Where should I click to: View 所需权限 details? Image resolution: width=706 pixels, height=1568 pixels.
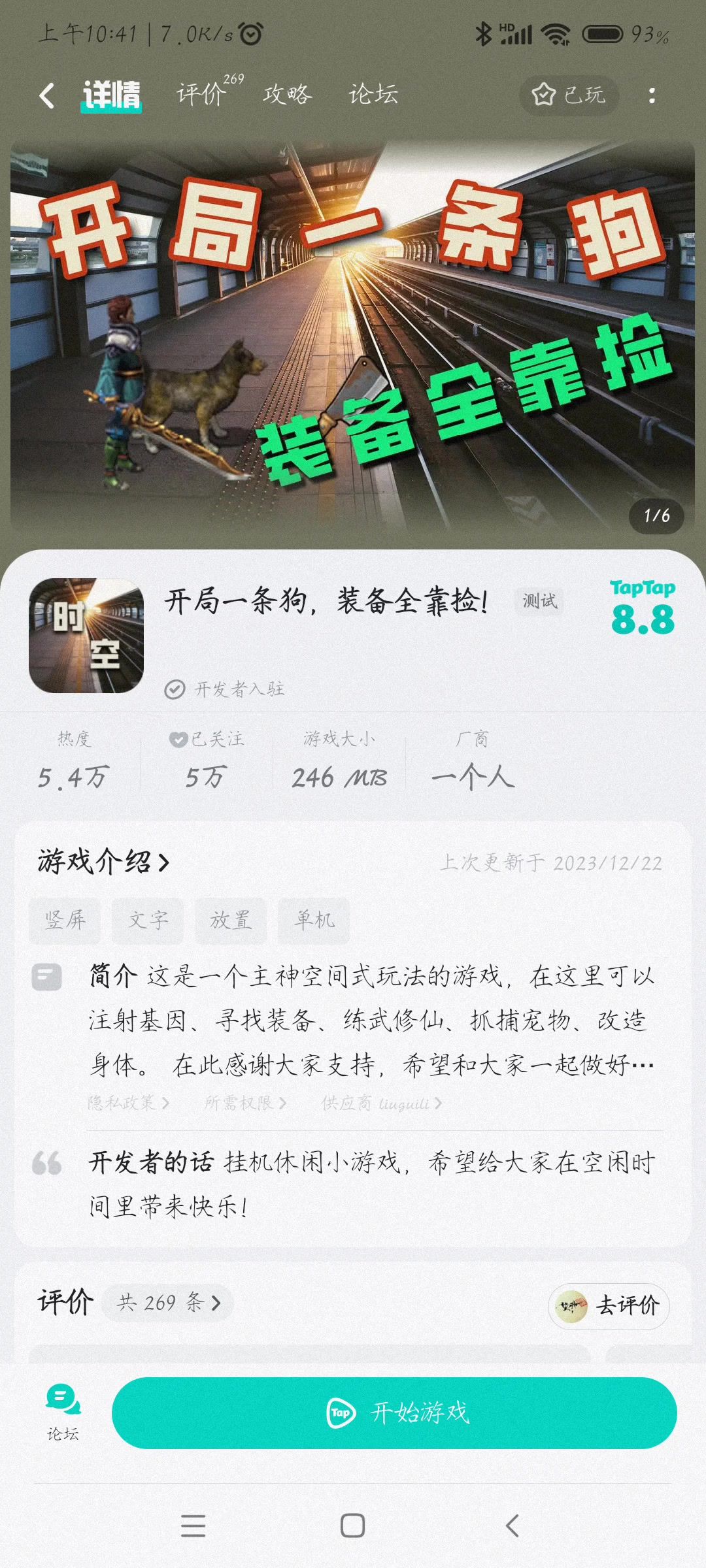click(245, 1103)
